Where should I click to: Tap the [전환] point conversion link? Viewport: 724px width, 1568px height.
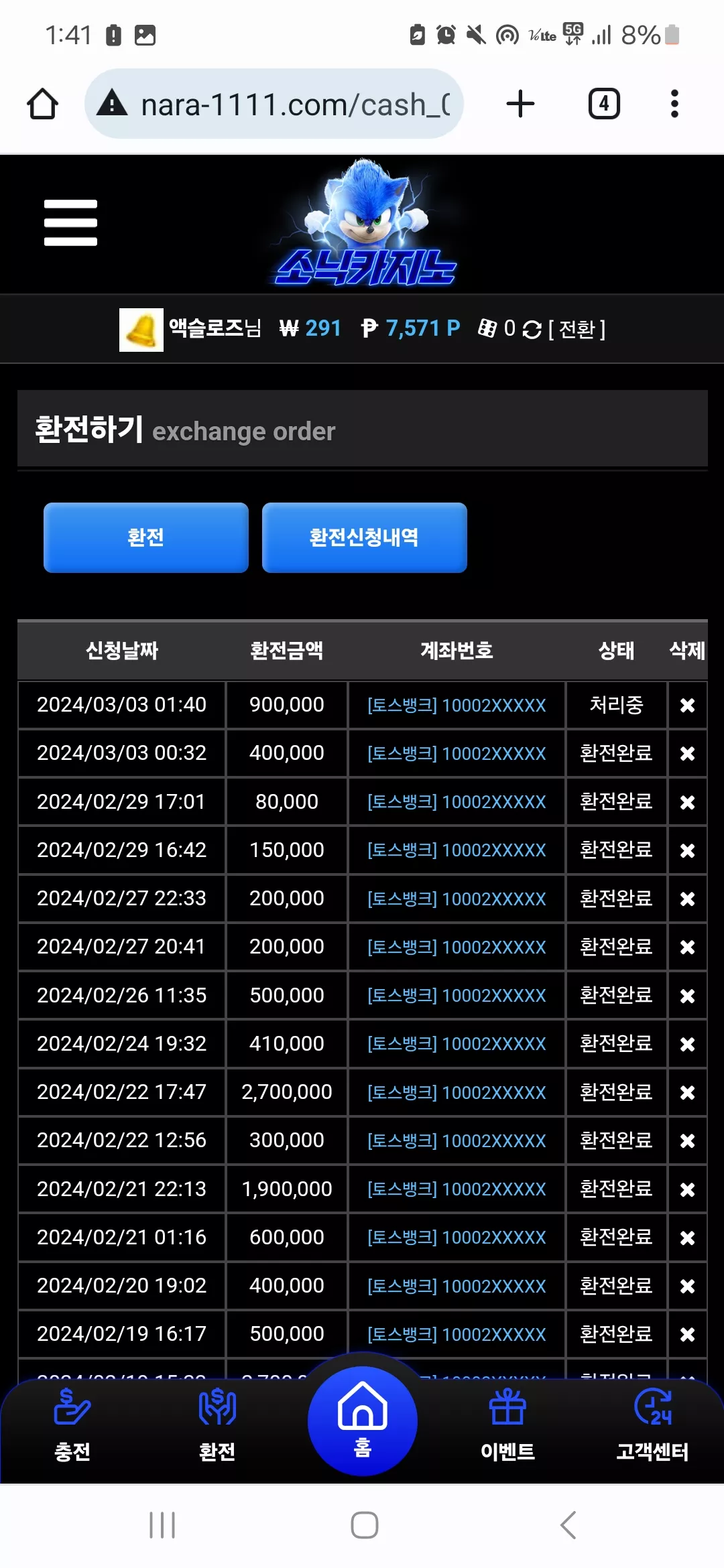coord(577,329)
